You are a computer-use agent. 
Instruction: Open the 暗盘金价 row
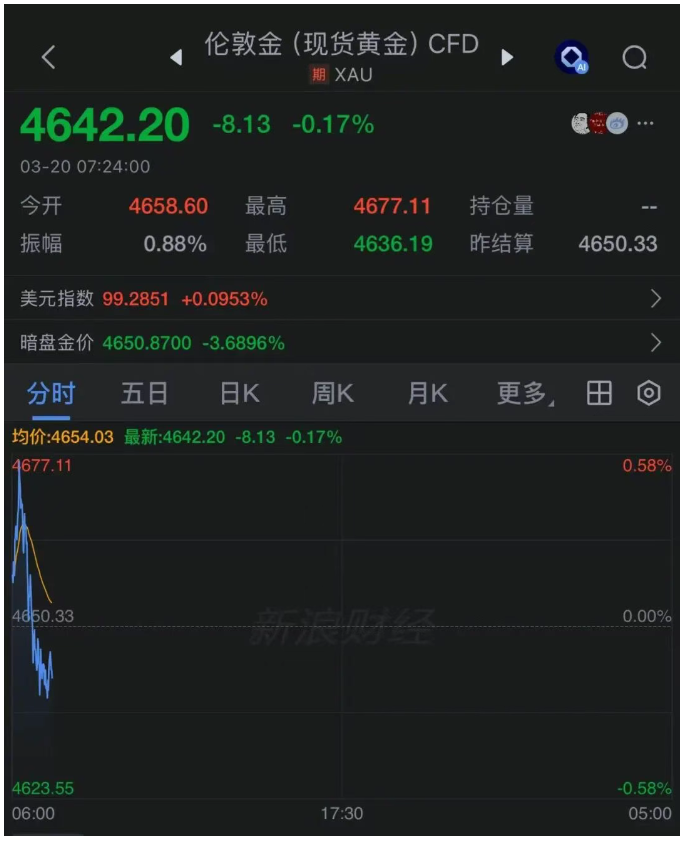pos(342,343)
